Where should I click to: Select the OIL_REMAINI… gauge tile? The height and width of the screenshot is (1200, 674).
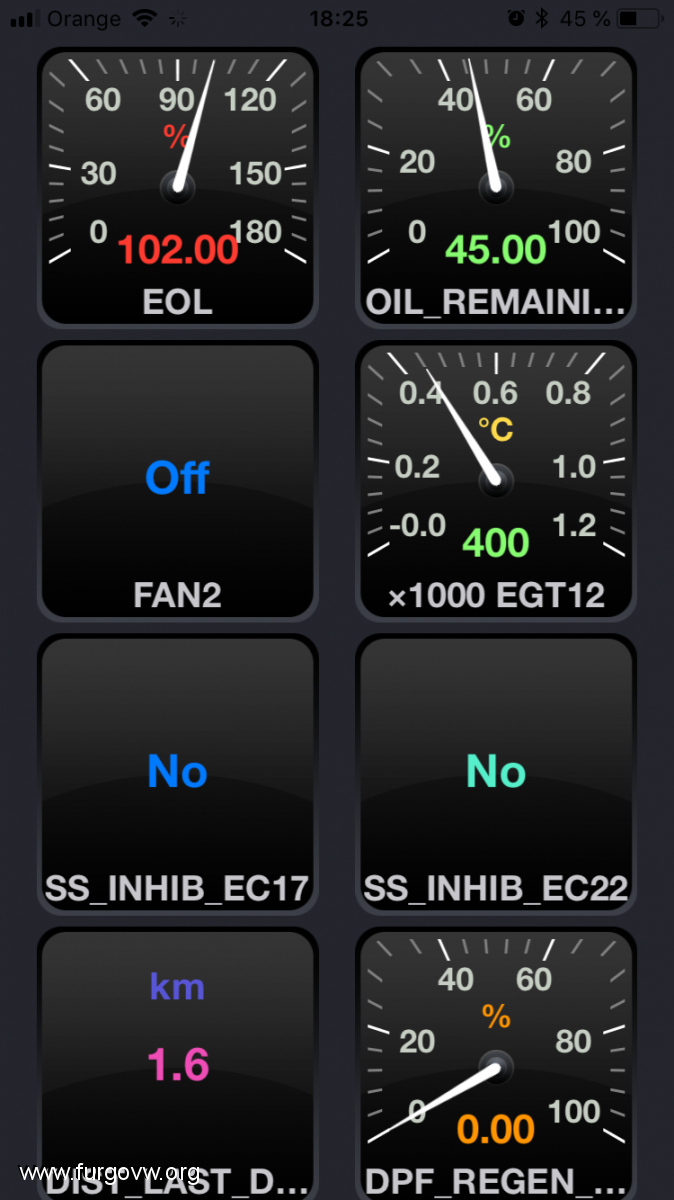click(496, 187)
